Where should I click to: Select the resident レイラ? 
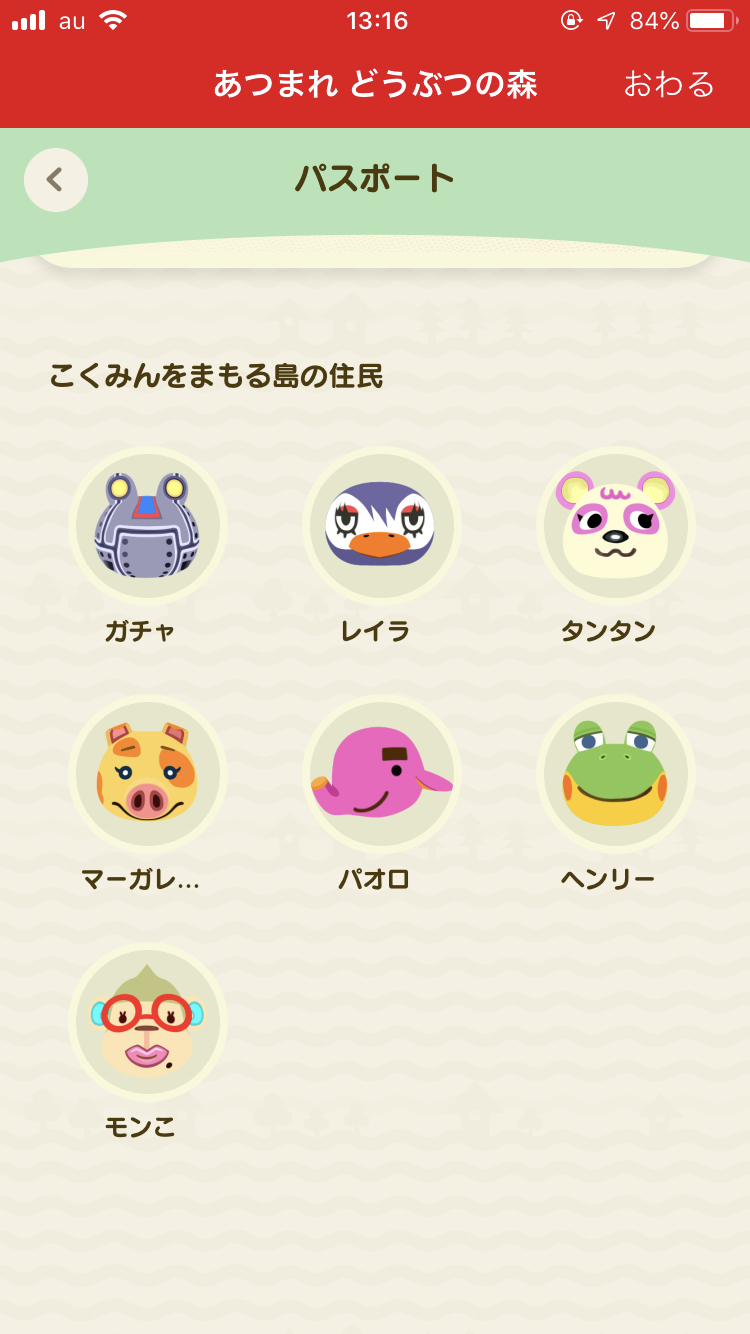pyautogui.click(x=382, y=526)
